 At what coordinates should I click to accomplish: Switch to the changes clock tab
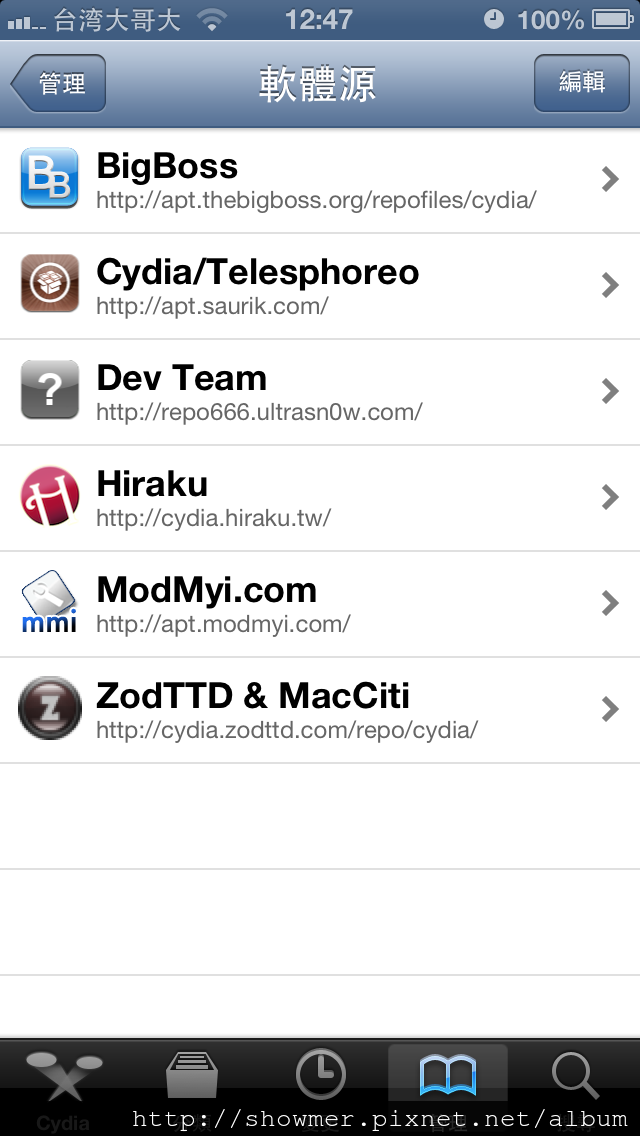pos(320,1088)
